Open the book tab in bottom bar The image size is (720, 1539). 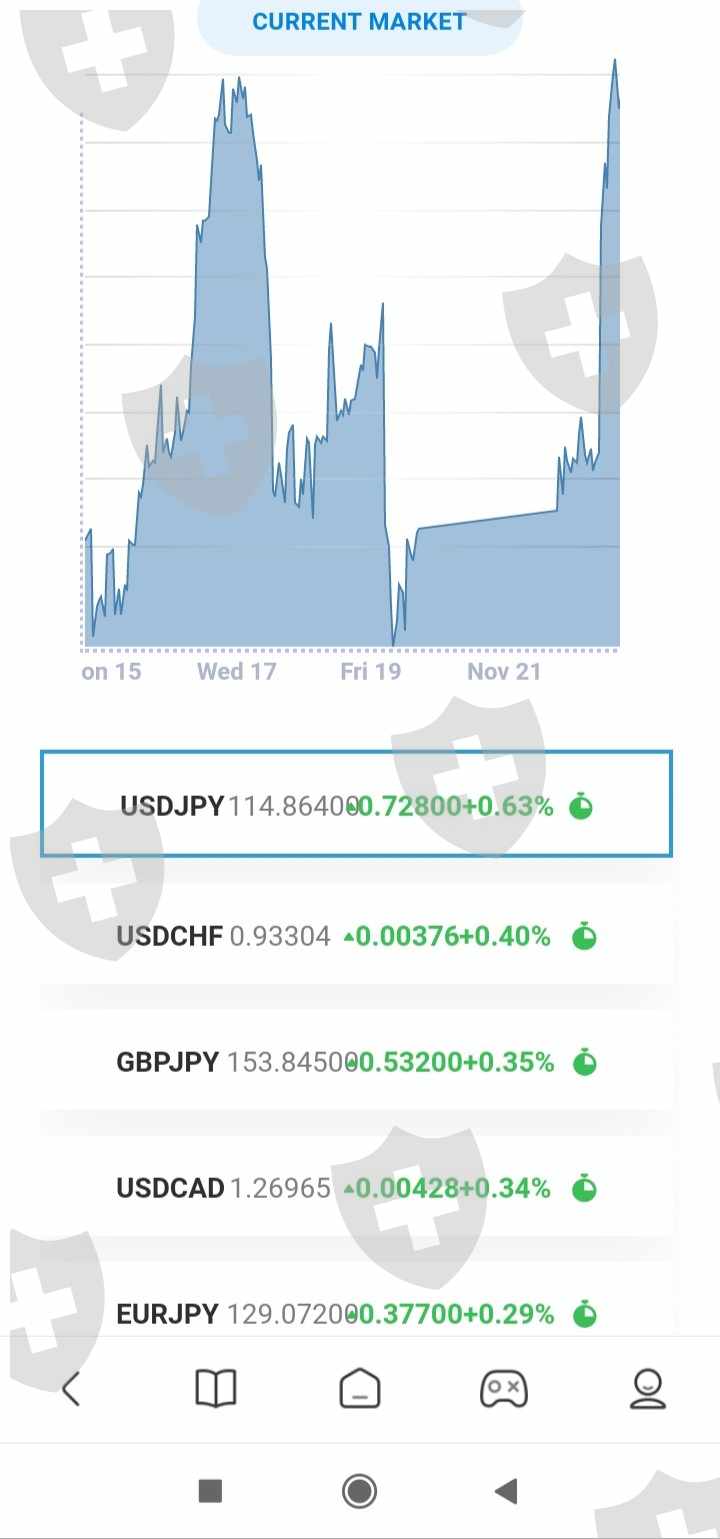pyautogui.click(x=215, y=1388)
